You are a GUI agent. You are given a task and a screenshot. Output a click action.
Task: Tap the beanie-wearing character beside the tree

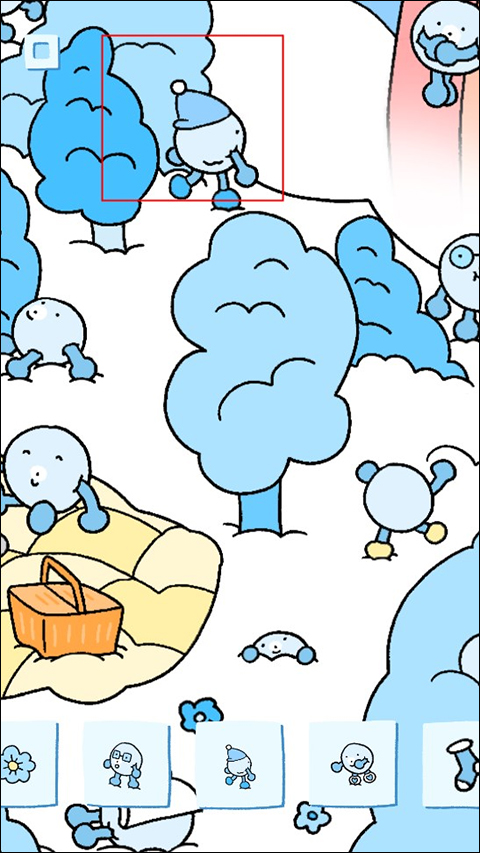[211, 145]
